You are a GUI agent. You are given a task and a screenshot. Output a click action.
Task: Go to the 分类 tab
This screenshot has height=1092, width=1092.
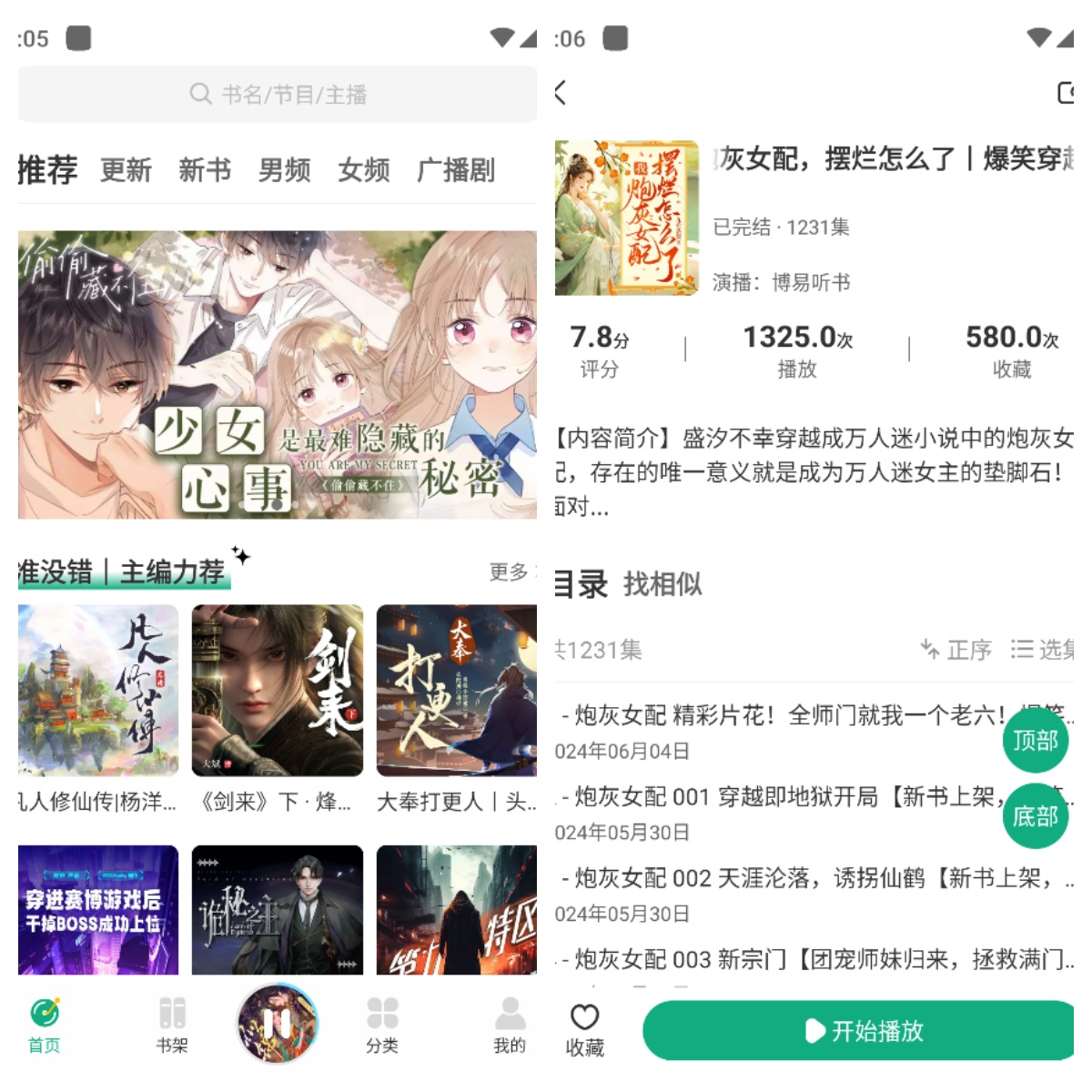click(x=382, y=1025)
